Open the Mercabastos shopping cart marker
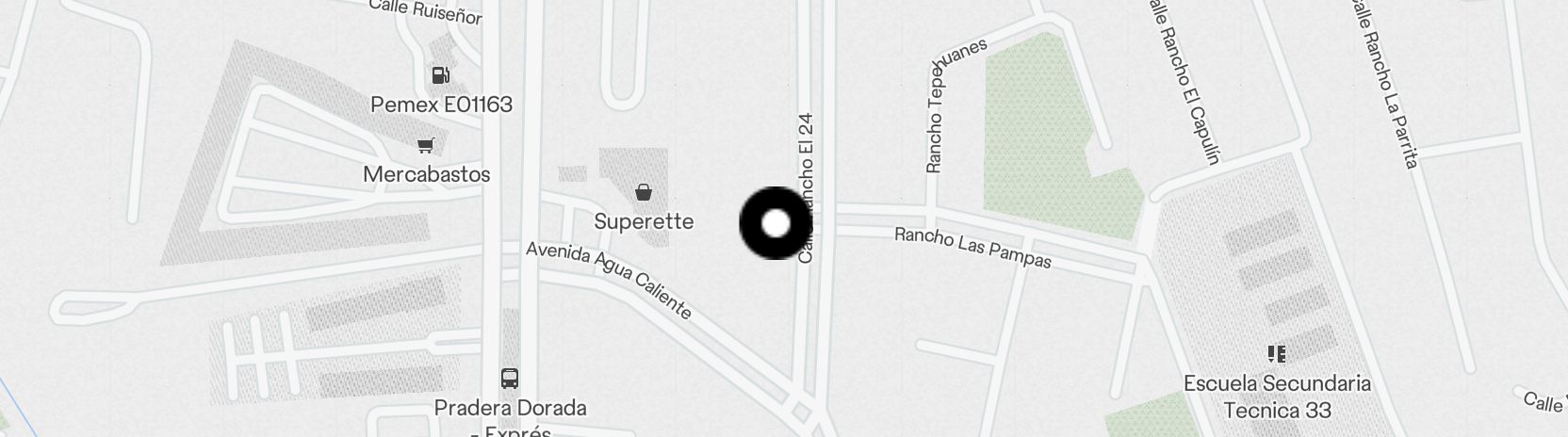 point(426,145)
